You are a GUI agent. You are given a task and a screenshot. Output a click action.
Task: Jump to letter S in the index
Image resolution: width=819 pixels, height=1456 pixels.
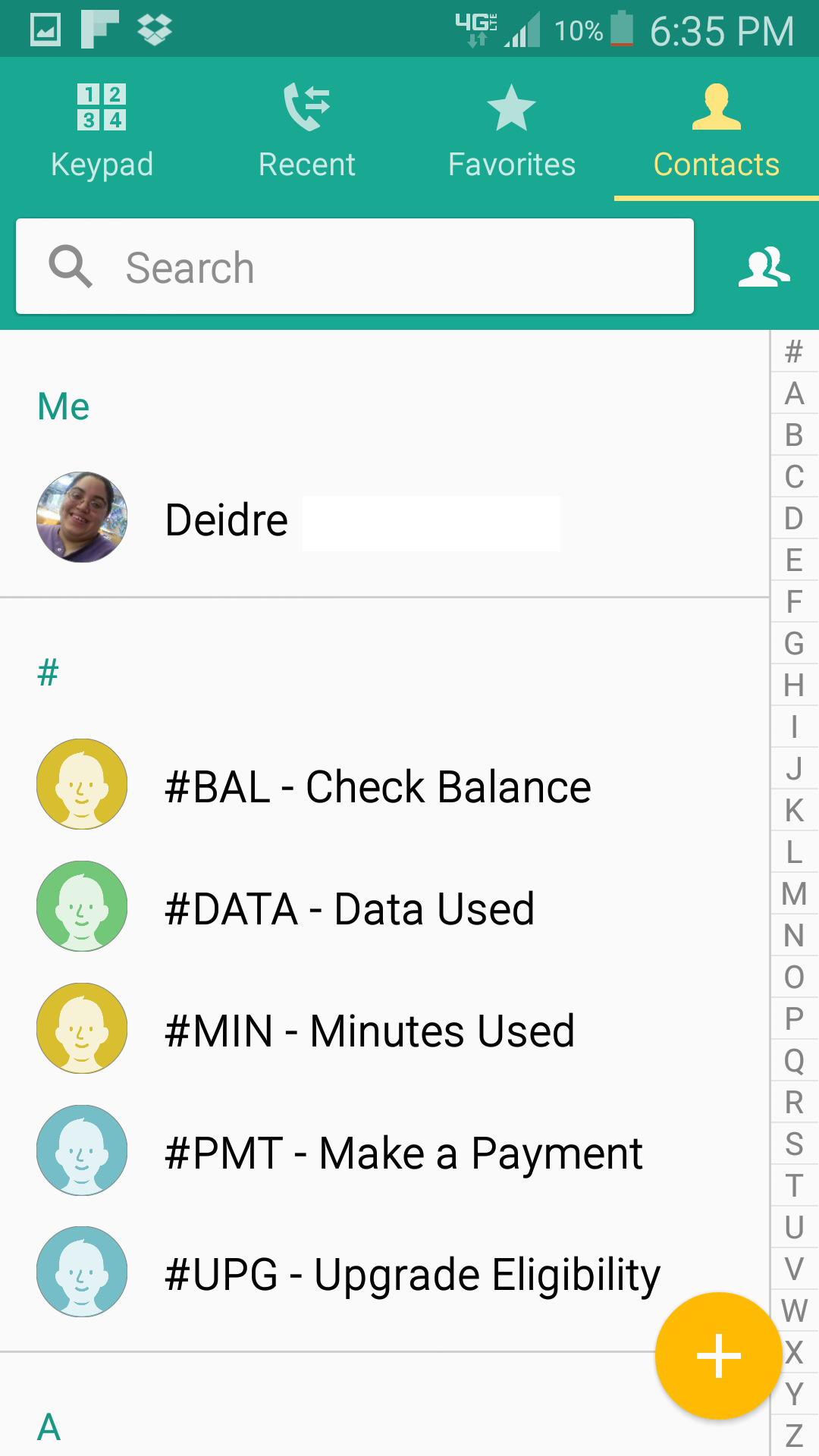(x=794, y=1144)
